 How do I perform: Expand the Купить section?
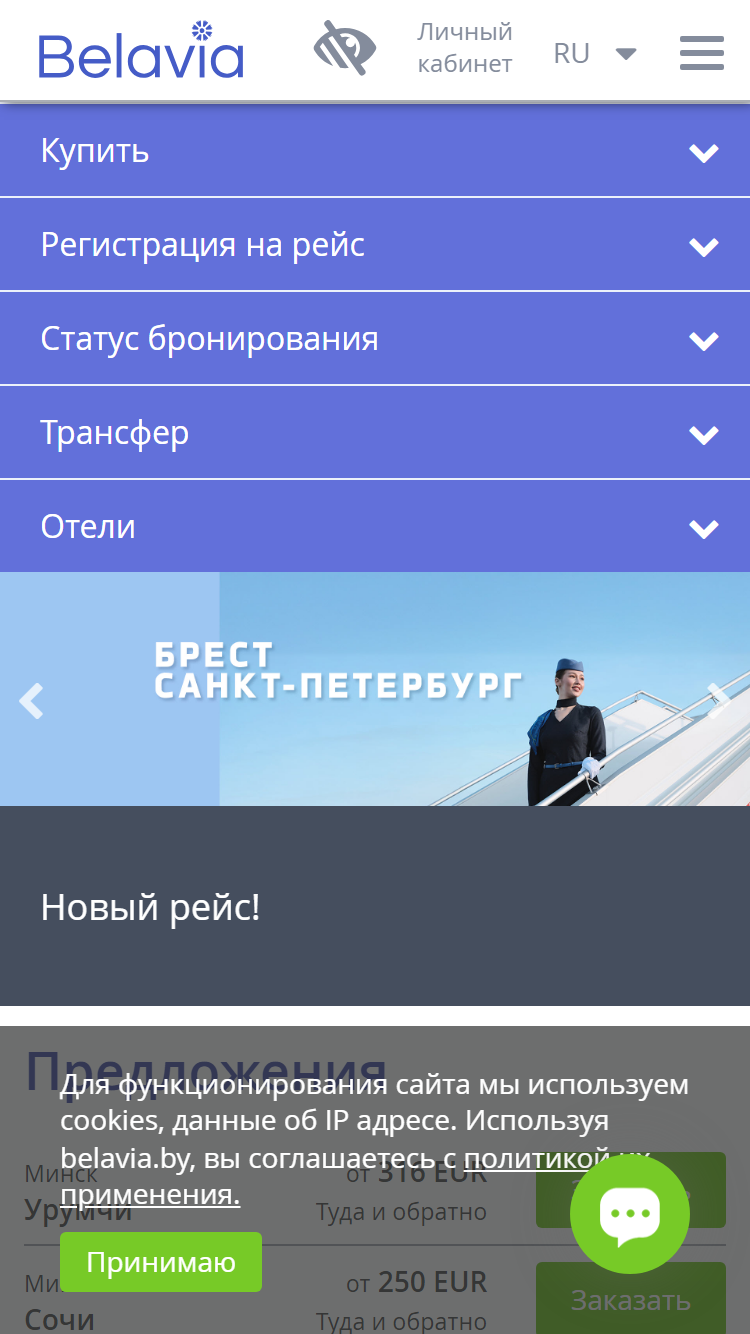pos(375,151)
